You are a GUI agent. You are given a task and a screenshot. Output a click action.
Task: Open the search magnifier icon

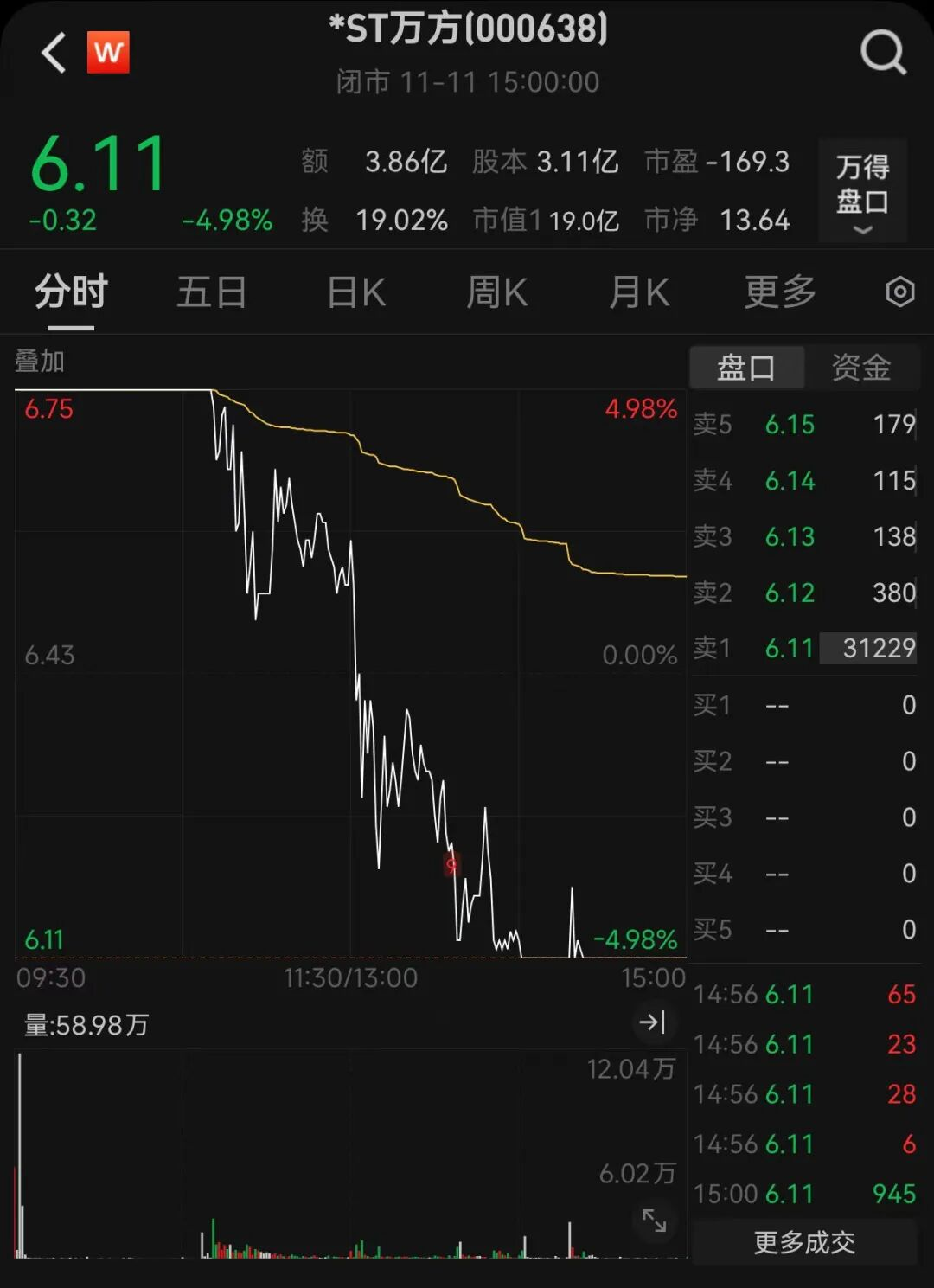(883, 53)
